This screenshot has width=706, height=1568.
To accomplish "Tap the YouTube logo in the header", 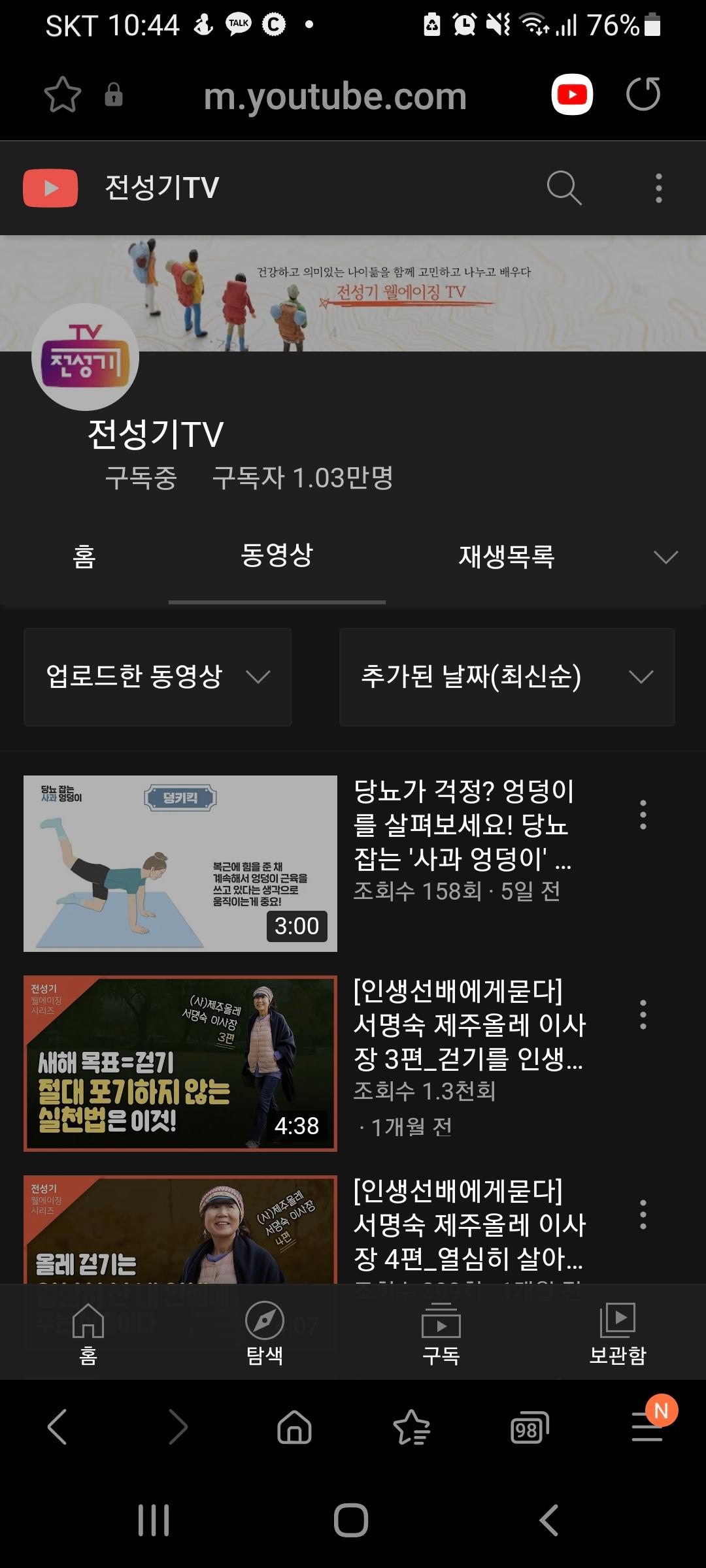I will (51, 188).
